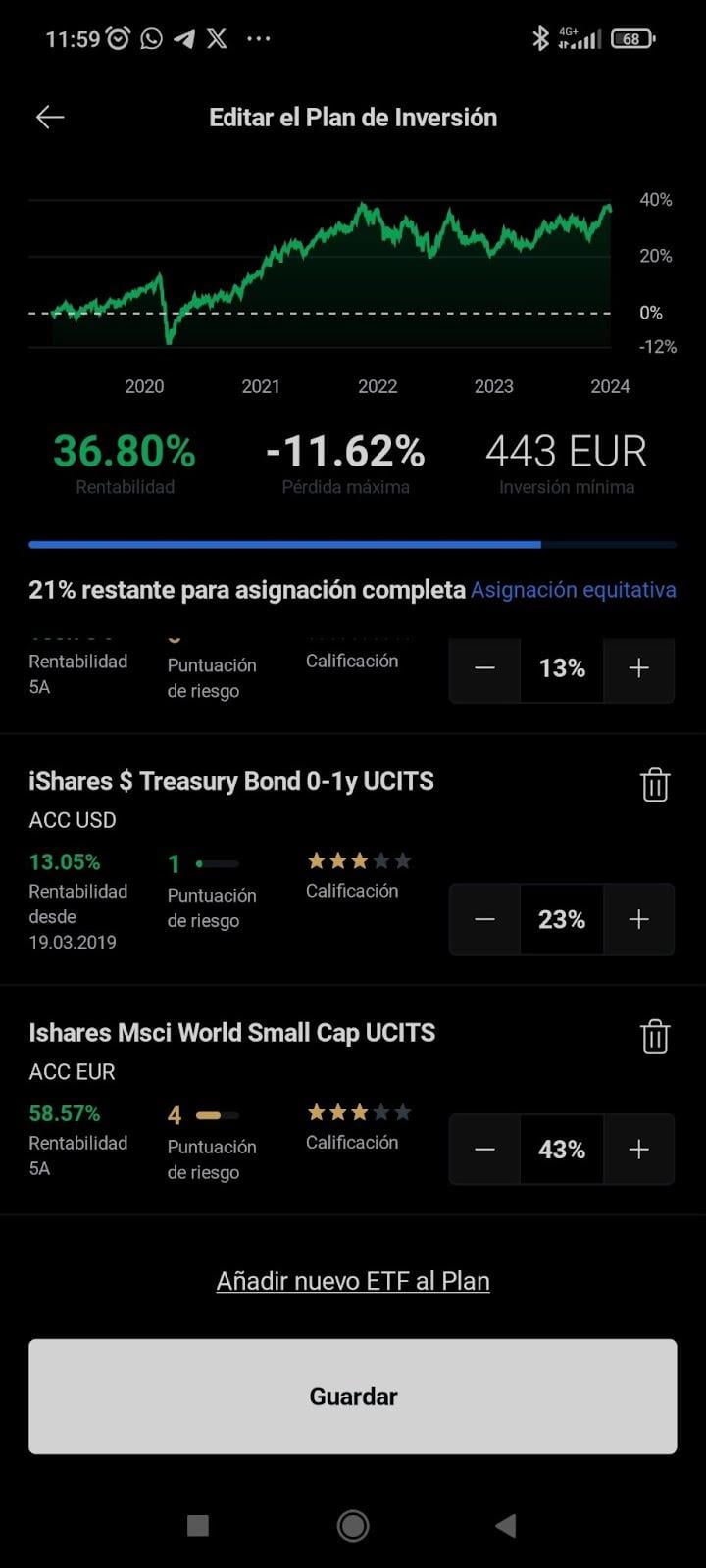Viewport: 706px width, 1568px height.
Task: Increase the 13% allocation of first ETF
Action: coord(638,669)
